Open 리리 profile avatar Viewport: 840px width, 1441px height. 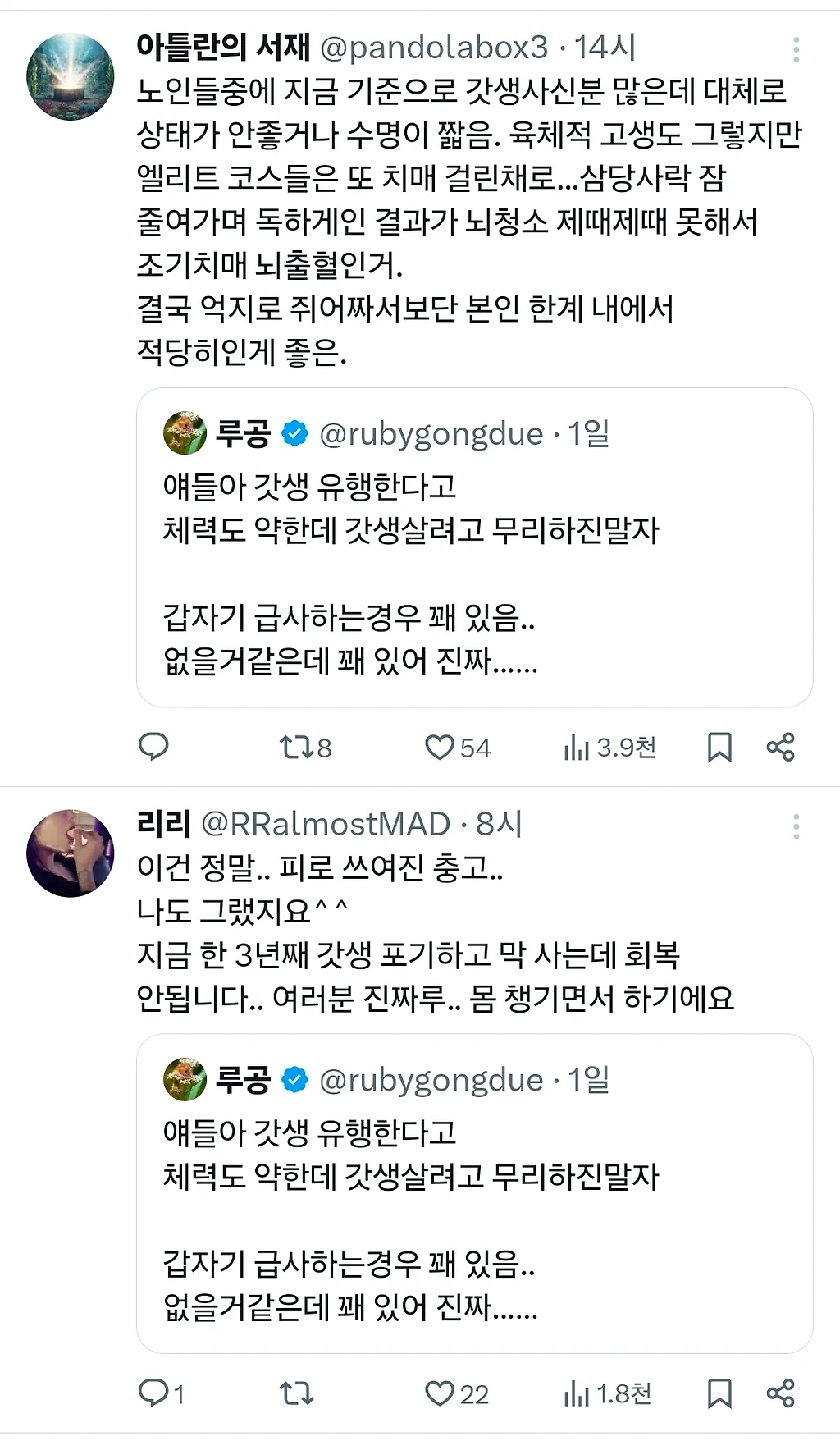[71, 853]
